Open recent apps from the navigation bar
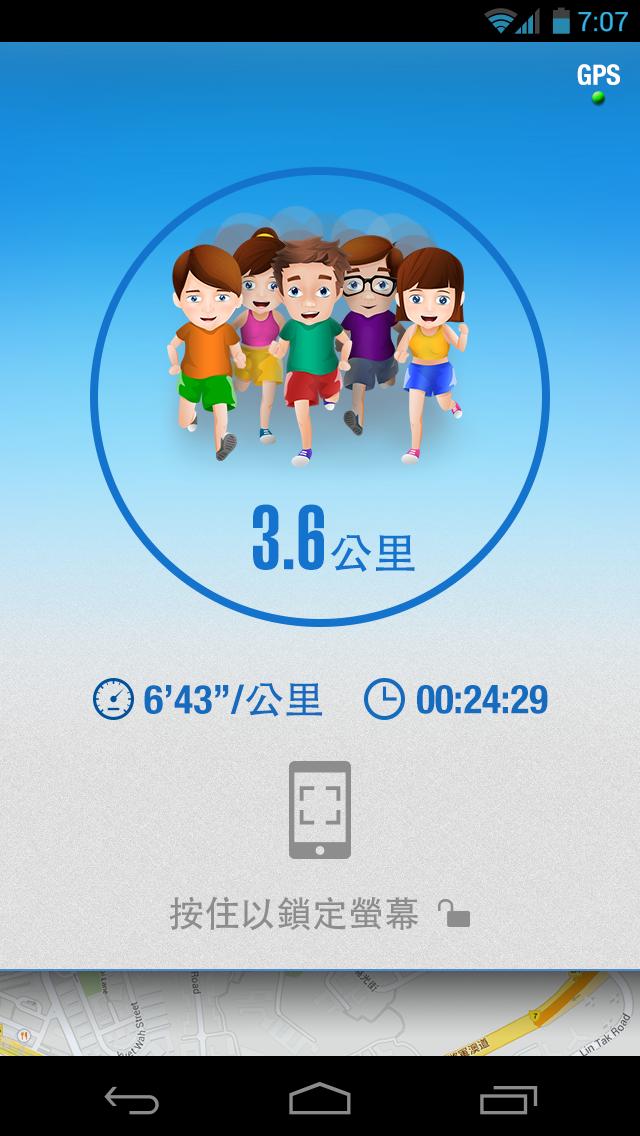This screenshot has height=1136, width=640. click(509, 1100)
